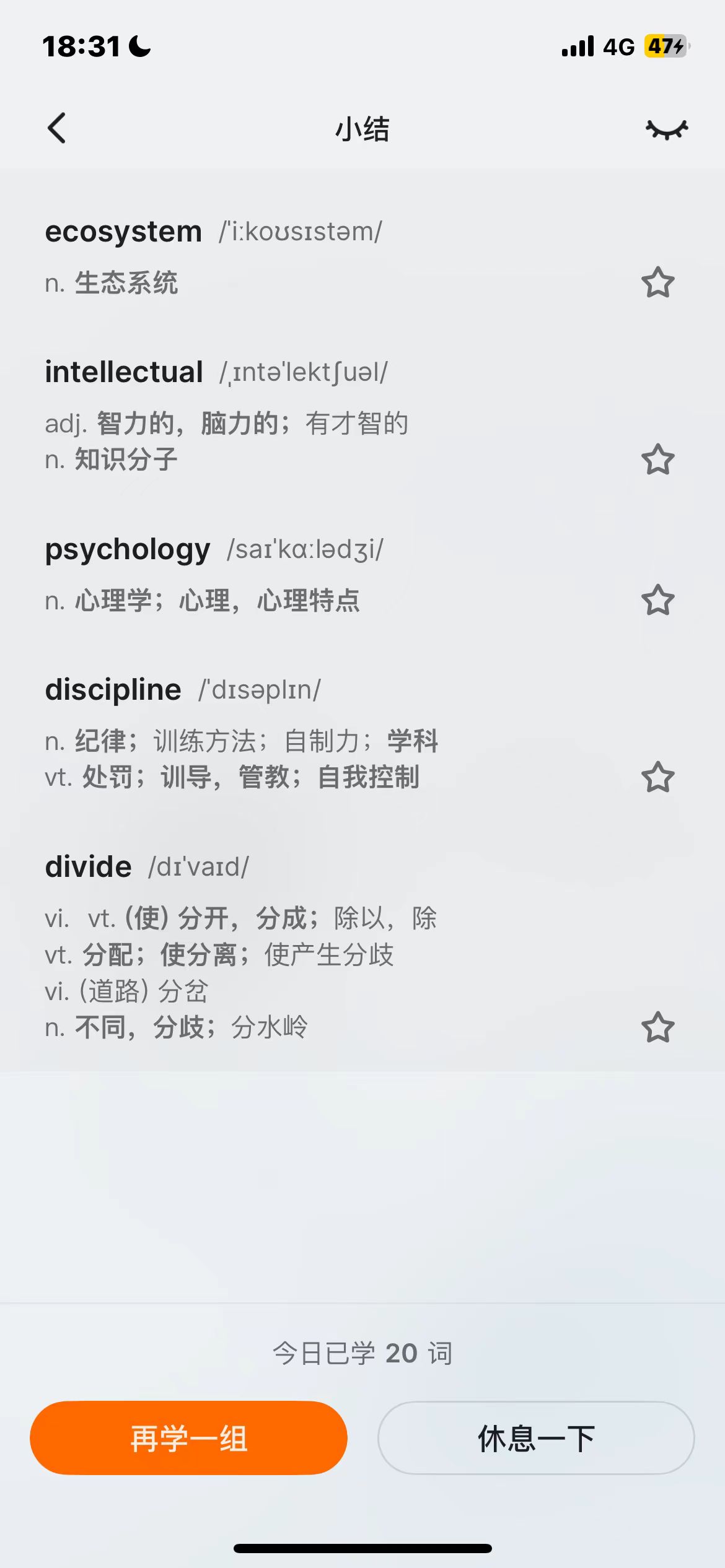This screenshot has width=725, height=1568.
Task: Favorite the word psychology
Action: tap(657, 600)
